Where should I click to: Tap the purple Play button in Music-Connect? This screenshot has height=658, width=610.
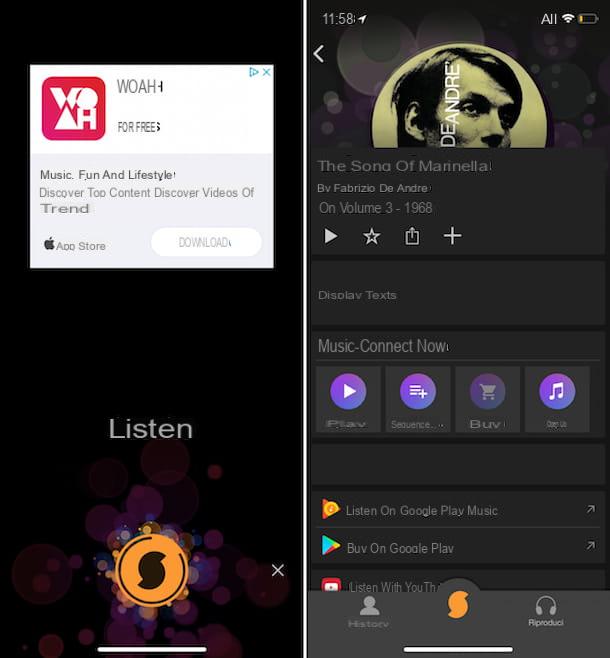click(x=348, y=391)
